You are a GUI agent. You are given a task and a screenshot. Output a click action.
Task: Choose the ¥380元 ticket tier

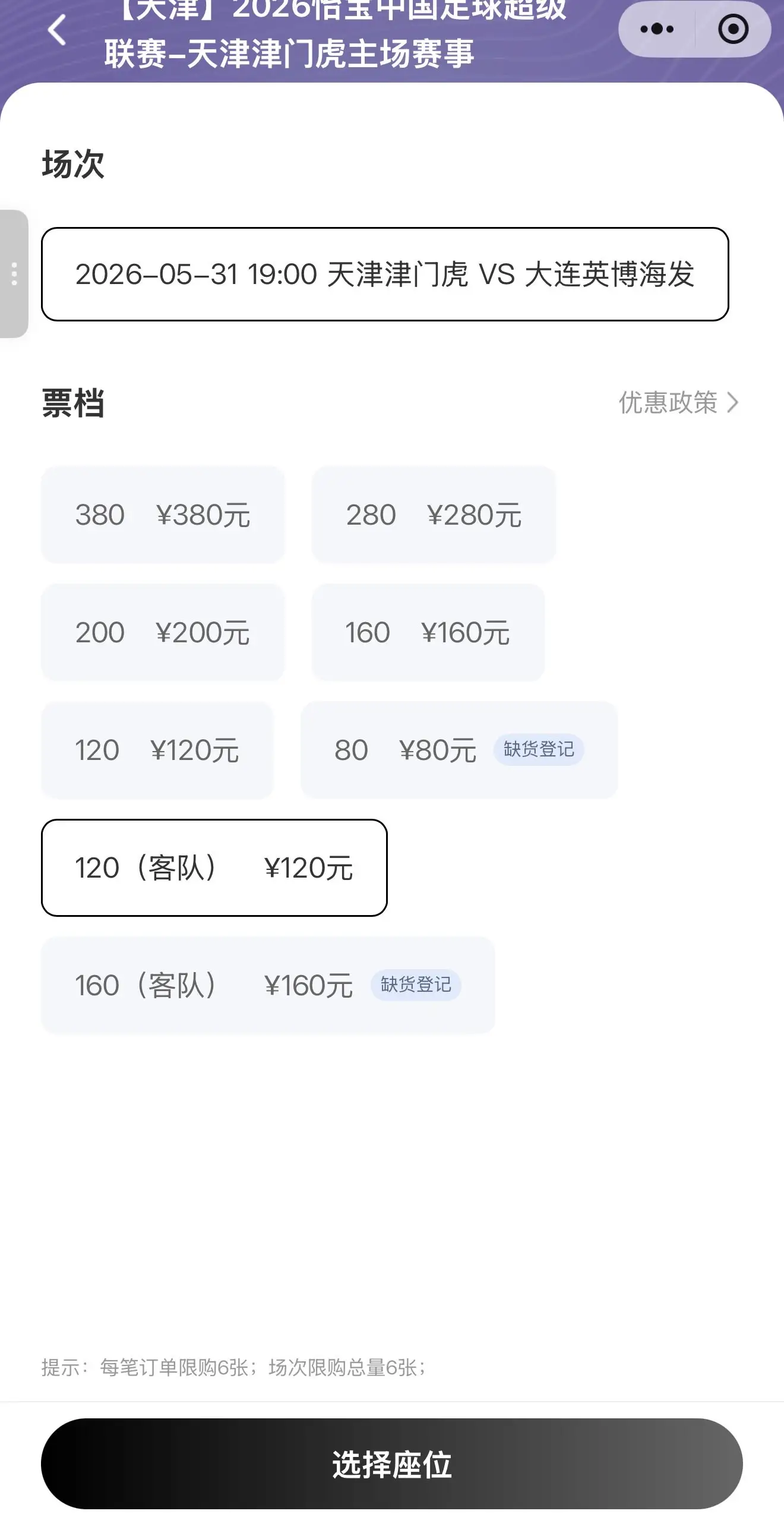163,515
